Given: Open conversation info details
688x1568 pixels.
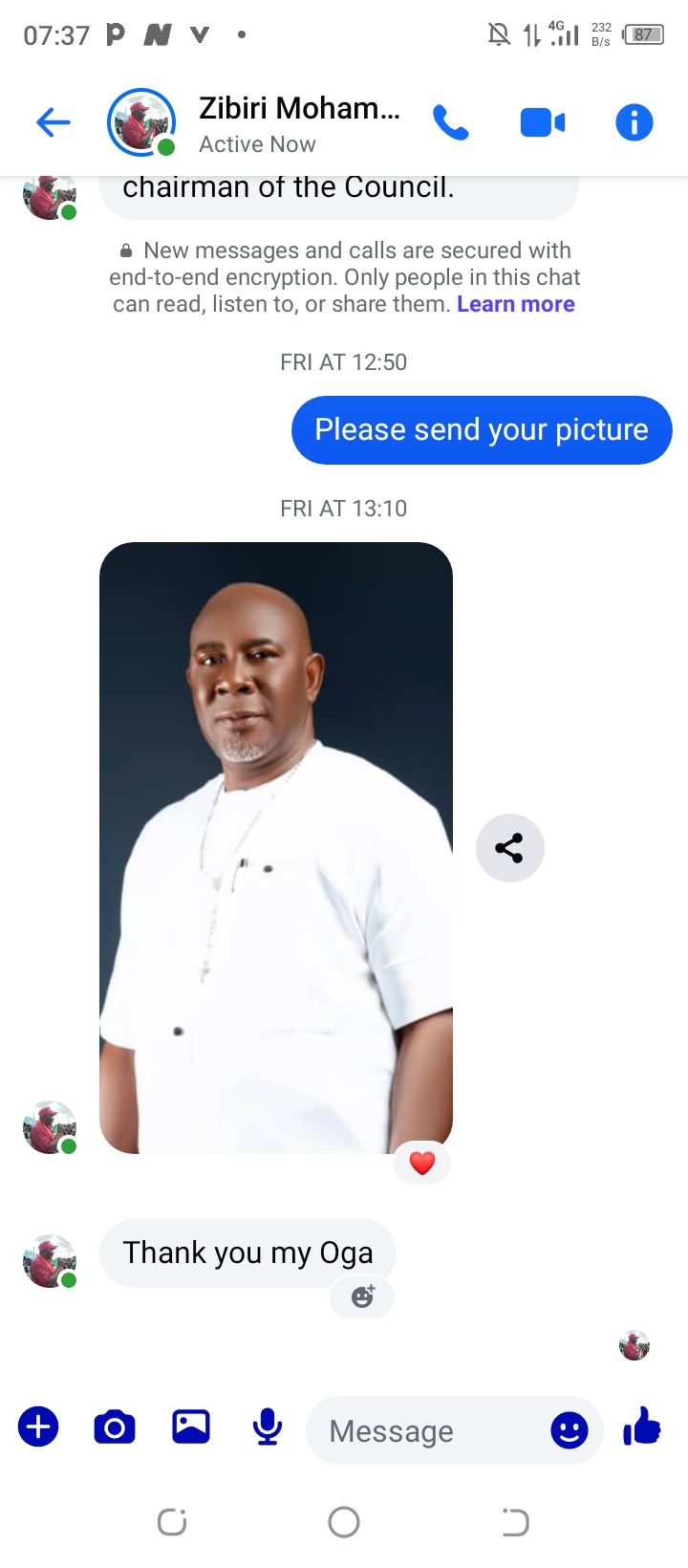Looking at the screenshot, I should [x=634, y=122].
